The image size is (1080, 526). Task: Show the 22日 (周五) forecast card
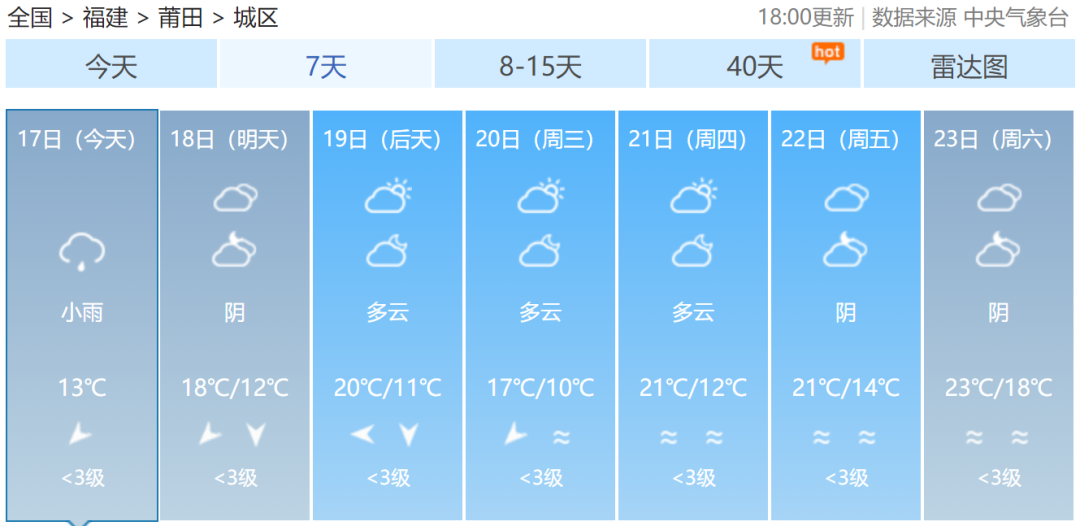[846, 315]
